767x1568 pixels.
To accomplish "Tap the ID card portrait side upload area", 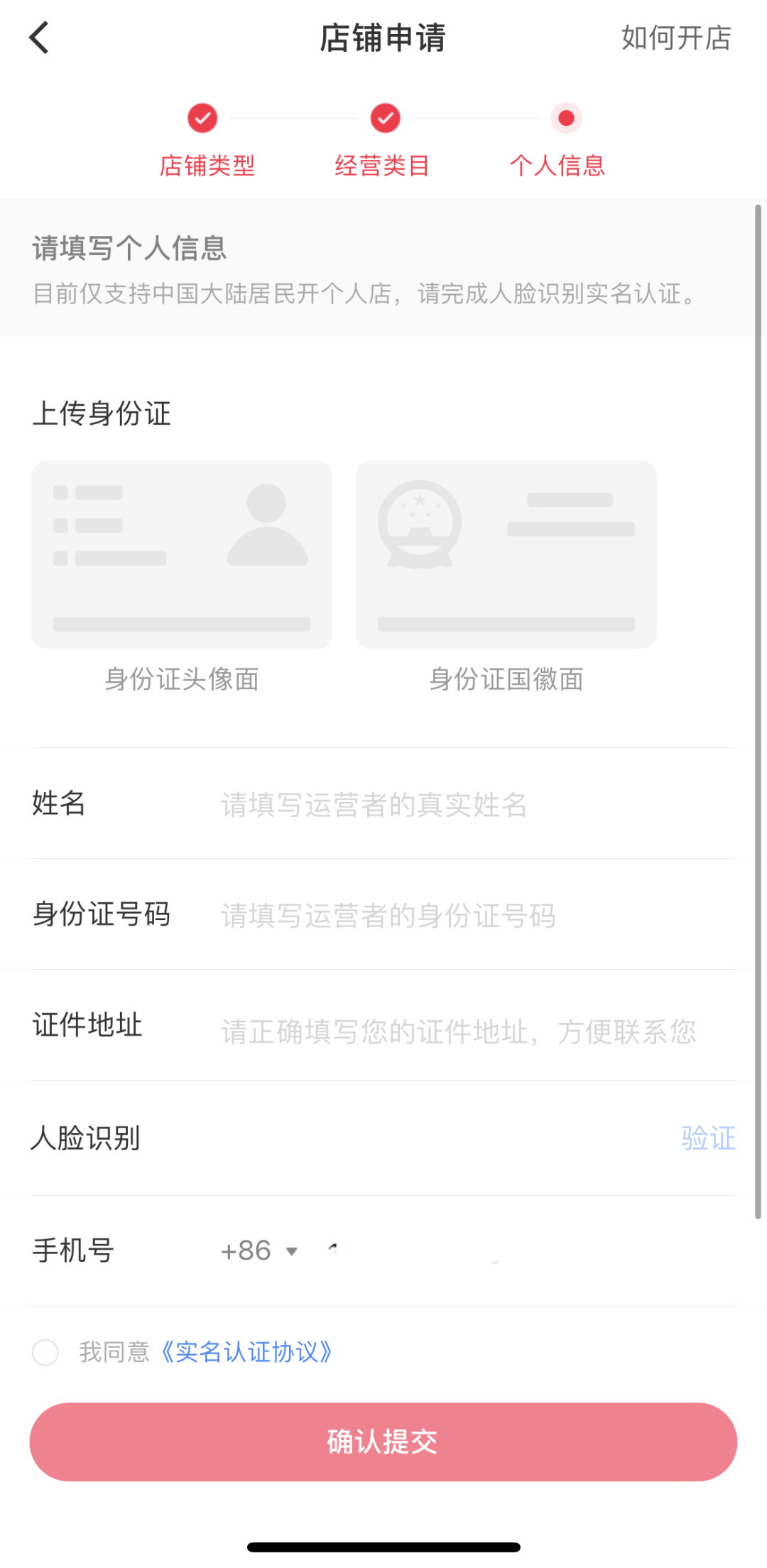I will (182, 554).
